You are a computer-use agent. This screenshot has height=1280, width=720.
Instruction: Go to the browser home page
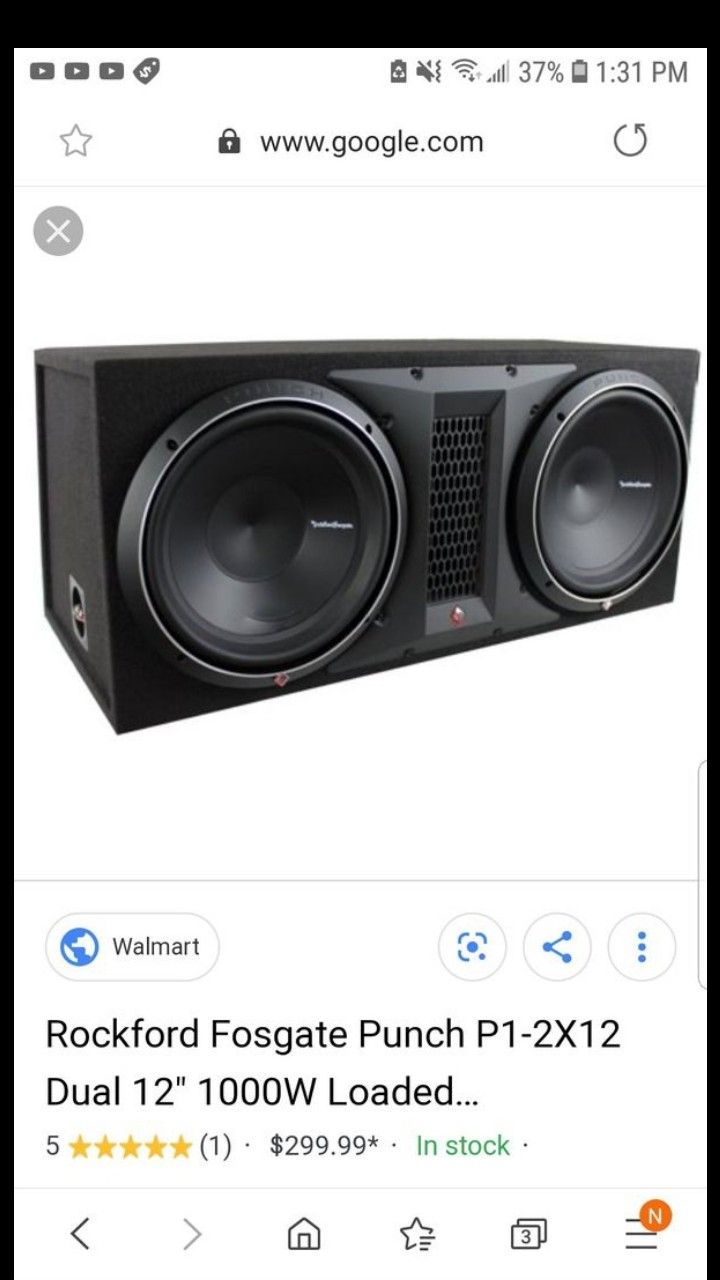point(304,1235)
